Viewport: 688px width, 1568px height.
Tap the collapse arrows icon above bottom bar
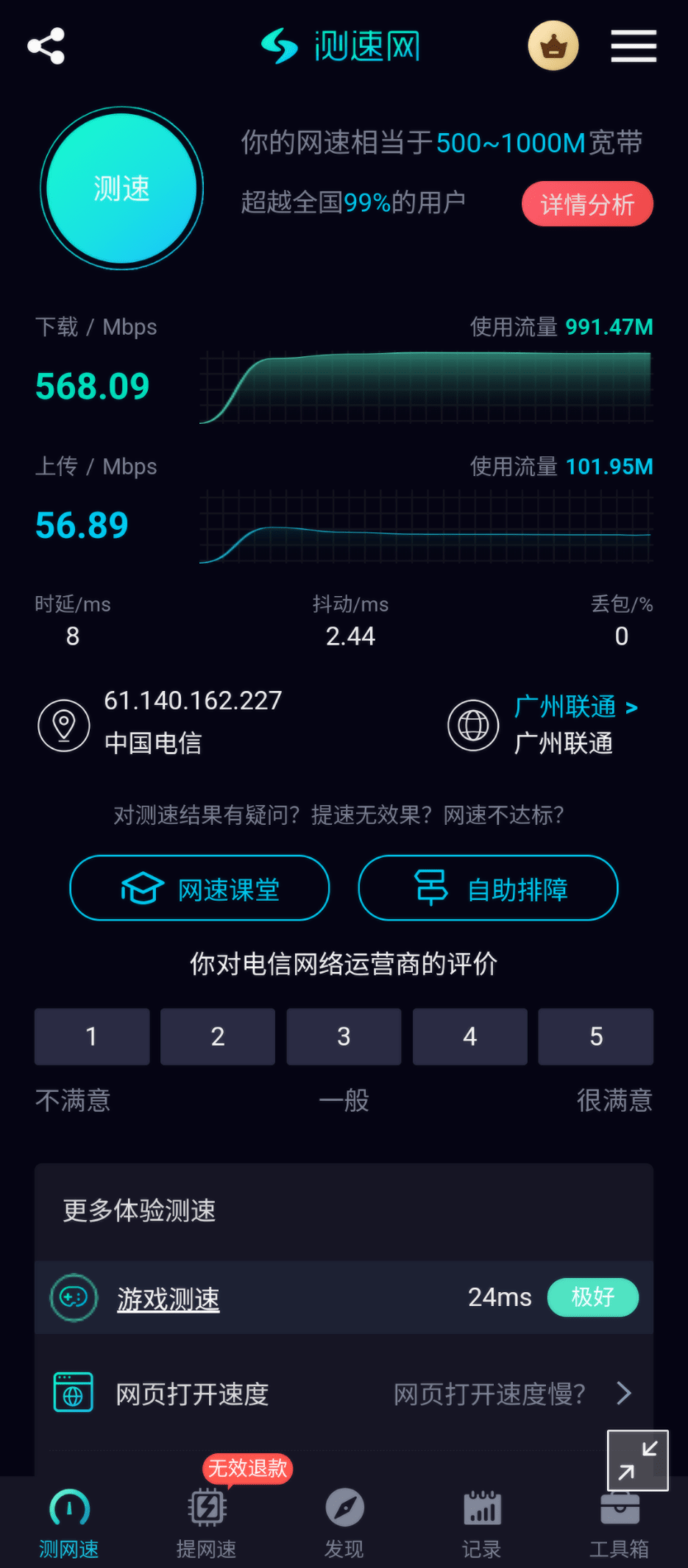click(x=637, y=1461)
